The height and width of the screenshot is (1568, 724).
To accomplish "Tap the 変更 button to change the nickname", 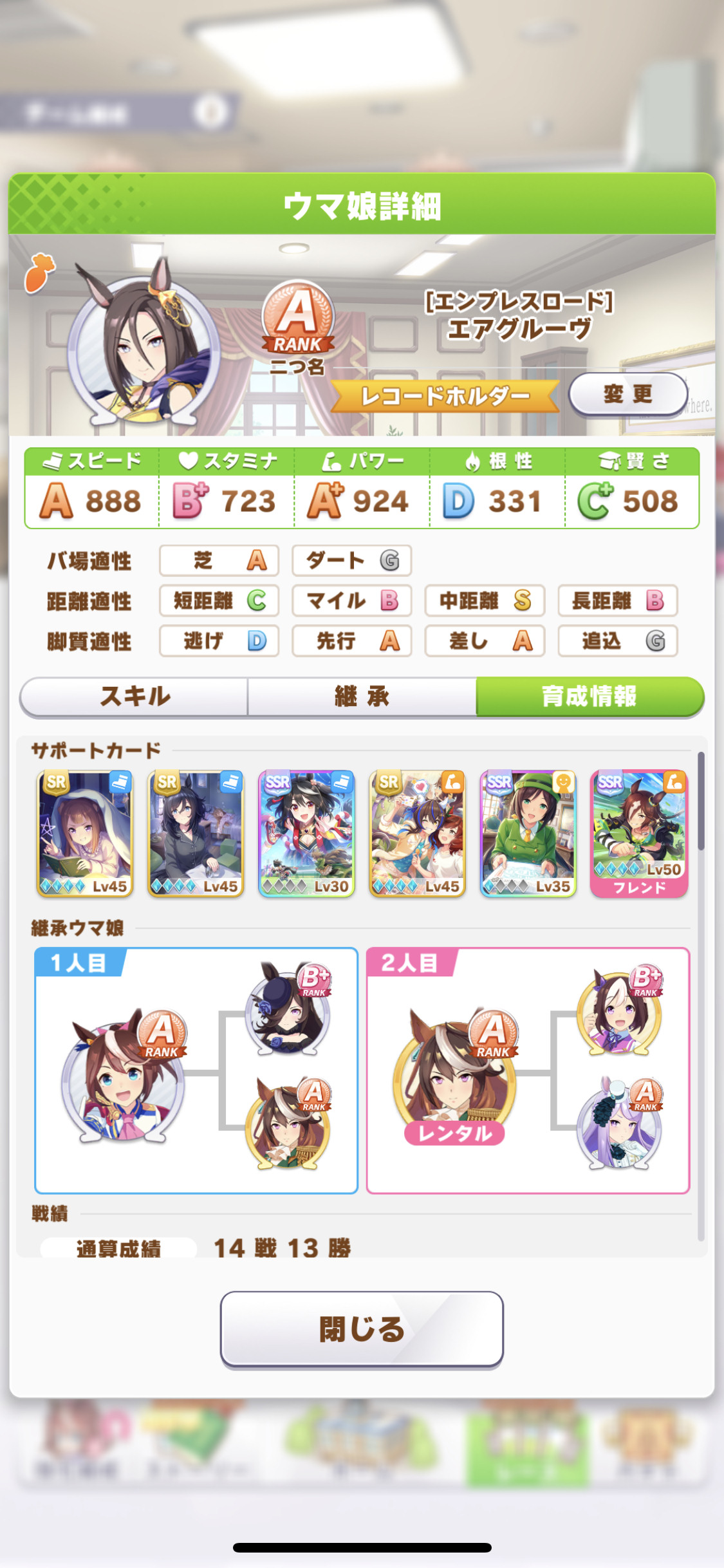I will (628, 394).
